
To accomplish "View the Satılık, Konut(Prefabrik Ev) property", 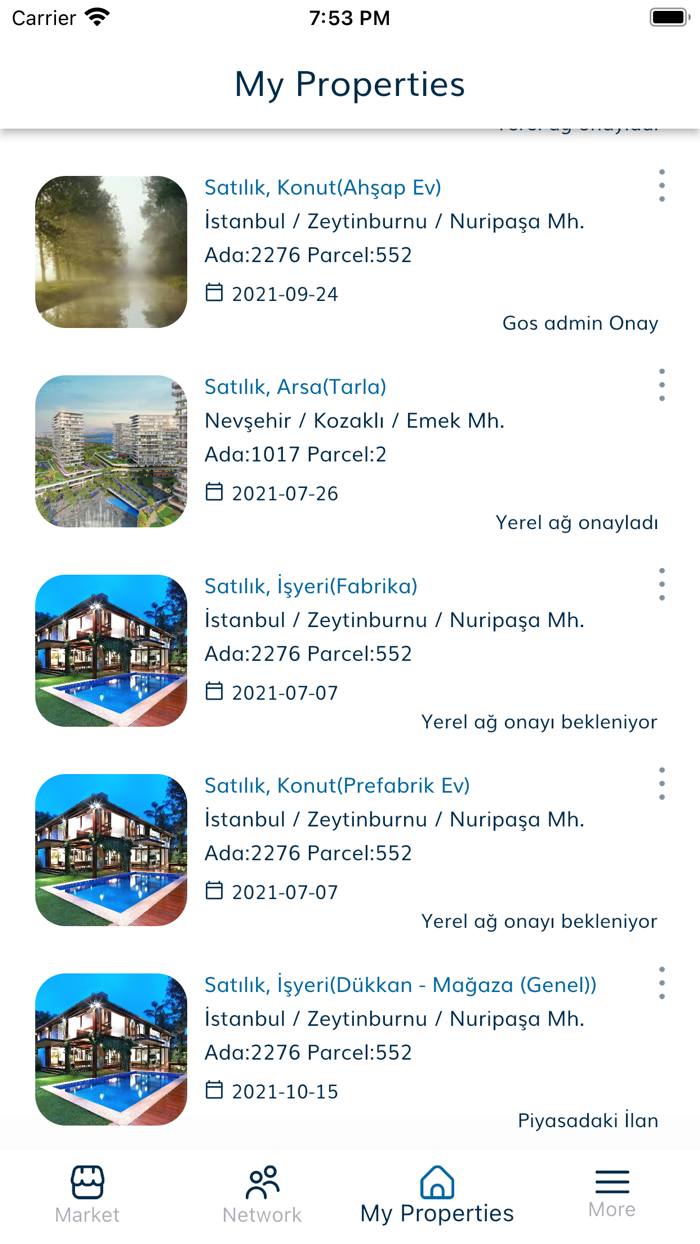I will 337,785.
